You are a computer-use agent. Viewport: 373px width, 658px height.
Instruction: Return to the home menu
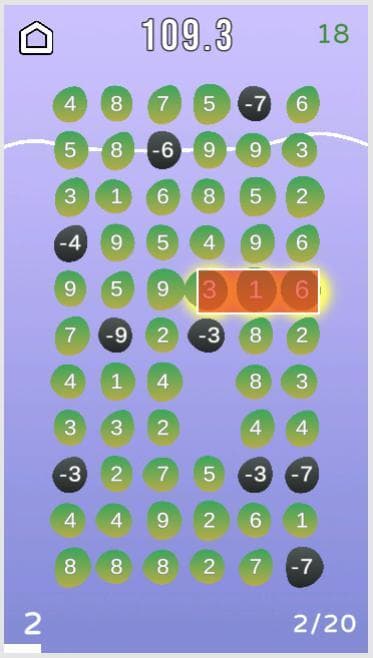[x=36, y=38]
